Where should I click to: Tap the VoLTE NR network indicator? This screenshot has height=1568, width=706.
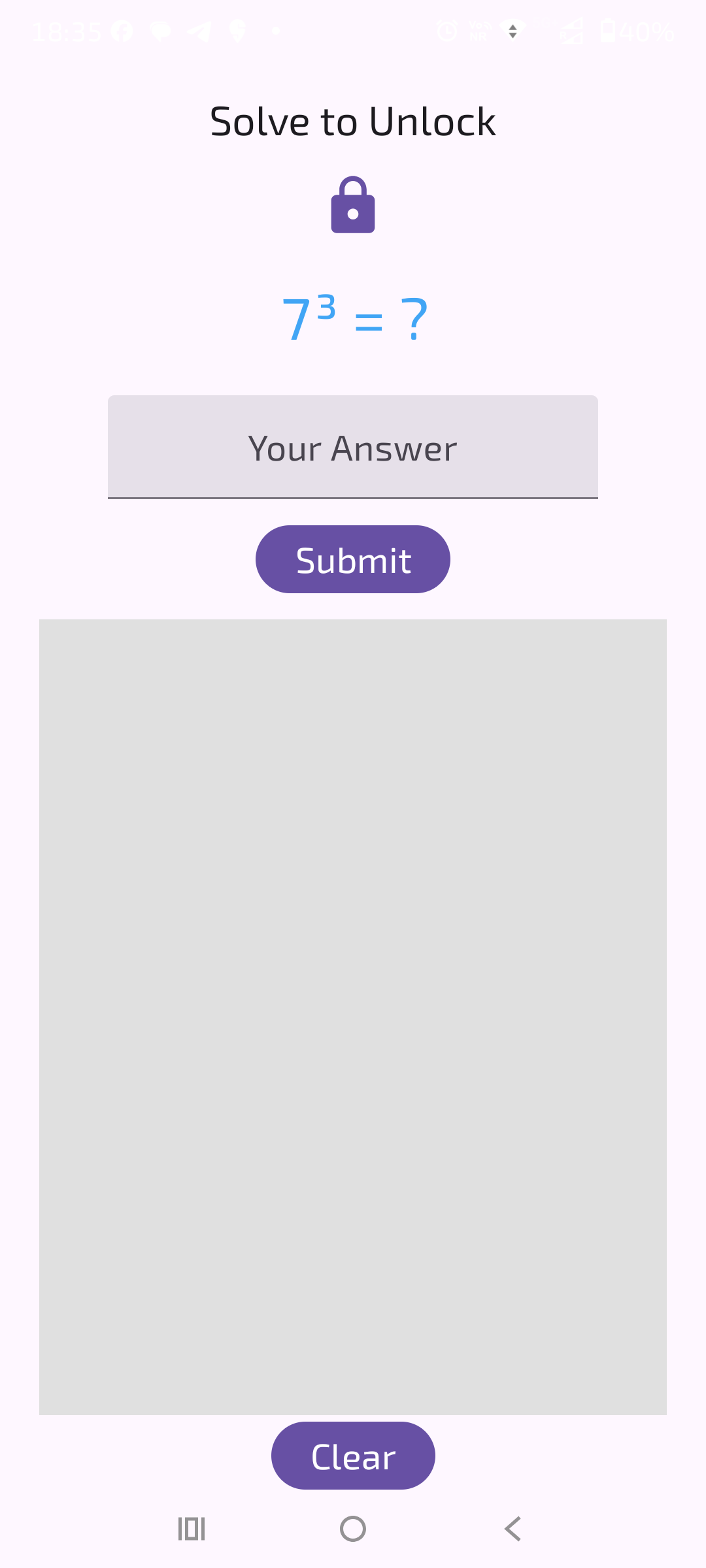(x=479, y=31)
